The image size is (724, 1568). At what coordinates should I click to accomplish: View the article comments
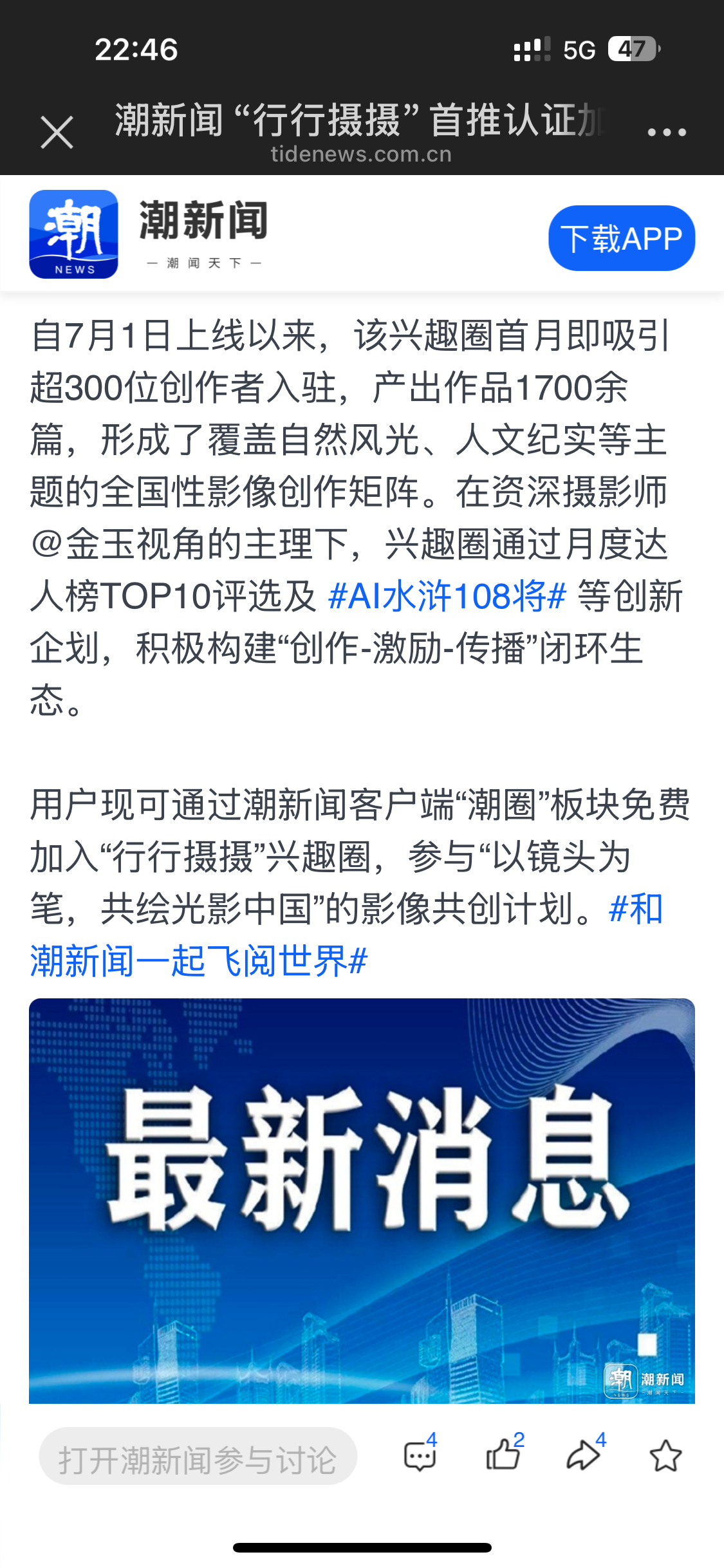(420, 1455)
